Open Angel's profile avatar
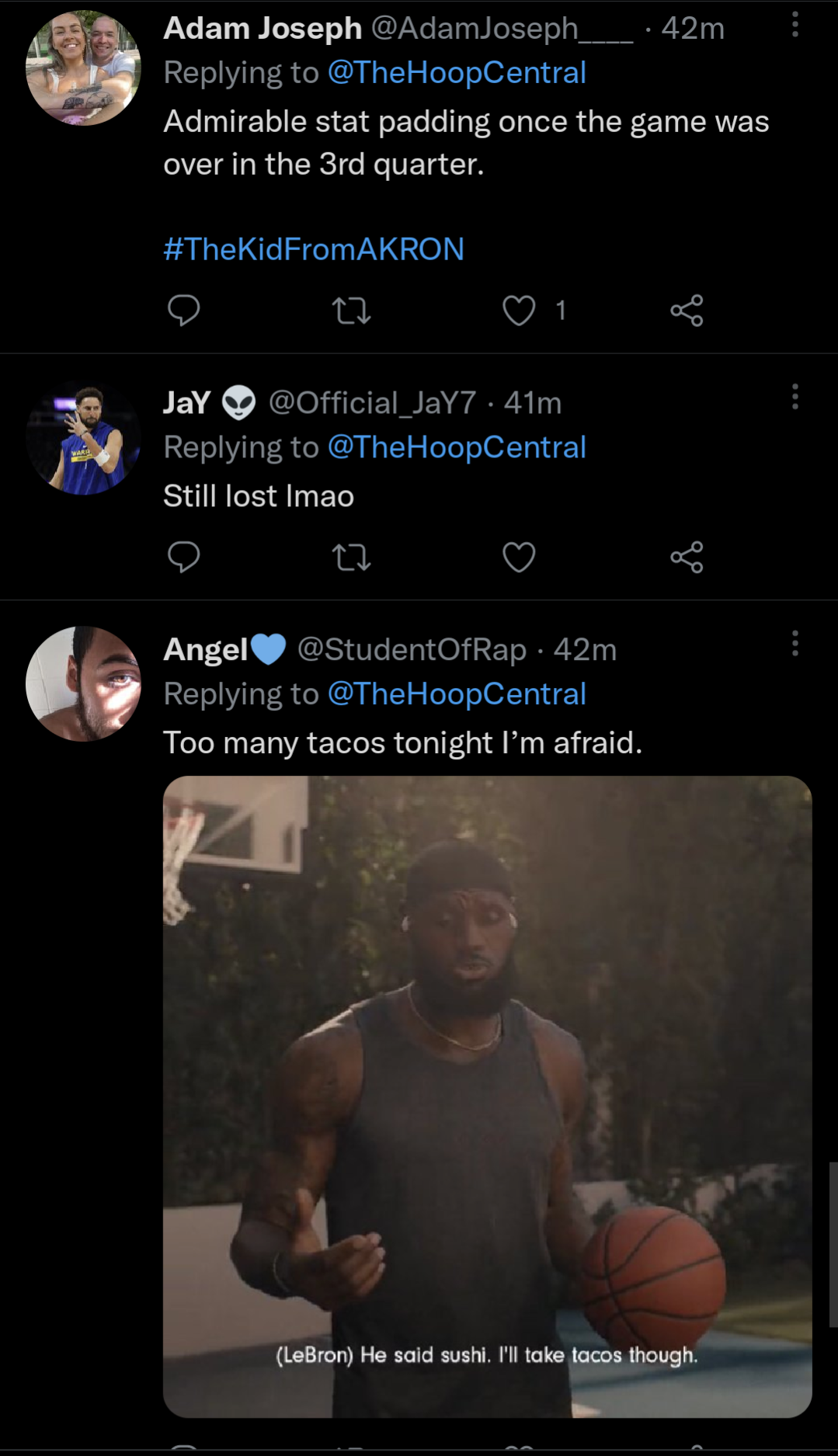Viewport: 838px width, 1456px height. tap(83, 684)
